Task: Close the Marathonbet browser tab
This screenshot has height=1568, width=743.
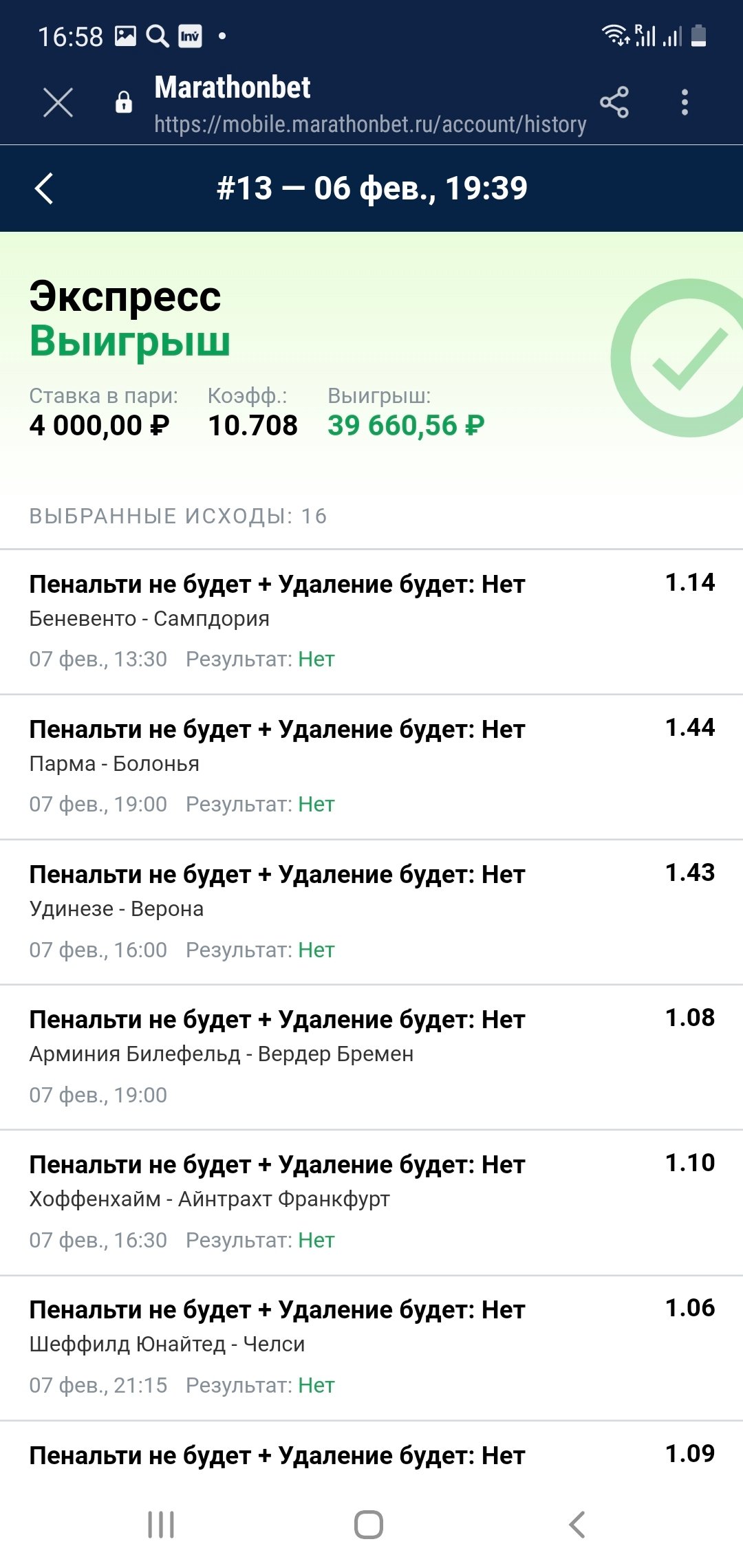Action: click(58, 103)
